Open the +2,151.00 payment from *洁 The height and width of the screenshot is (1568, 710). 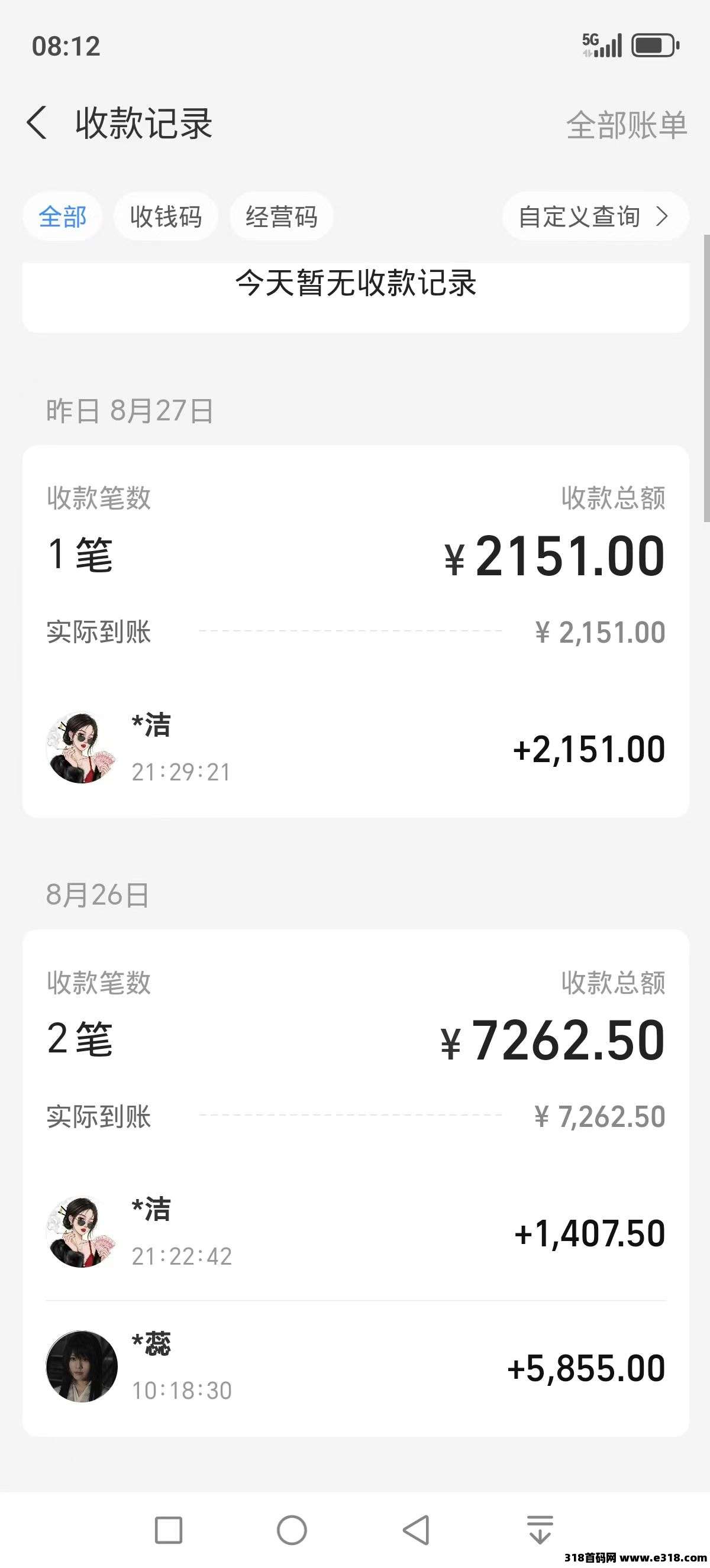pos(356,748)
